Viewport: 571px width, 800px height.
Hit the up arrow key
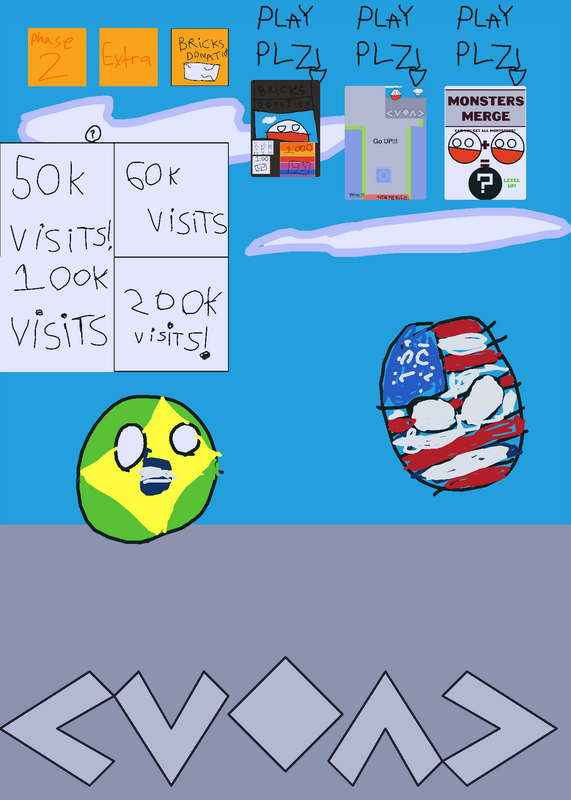point(385,728)
